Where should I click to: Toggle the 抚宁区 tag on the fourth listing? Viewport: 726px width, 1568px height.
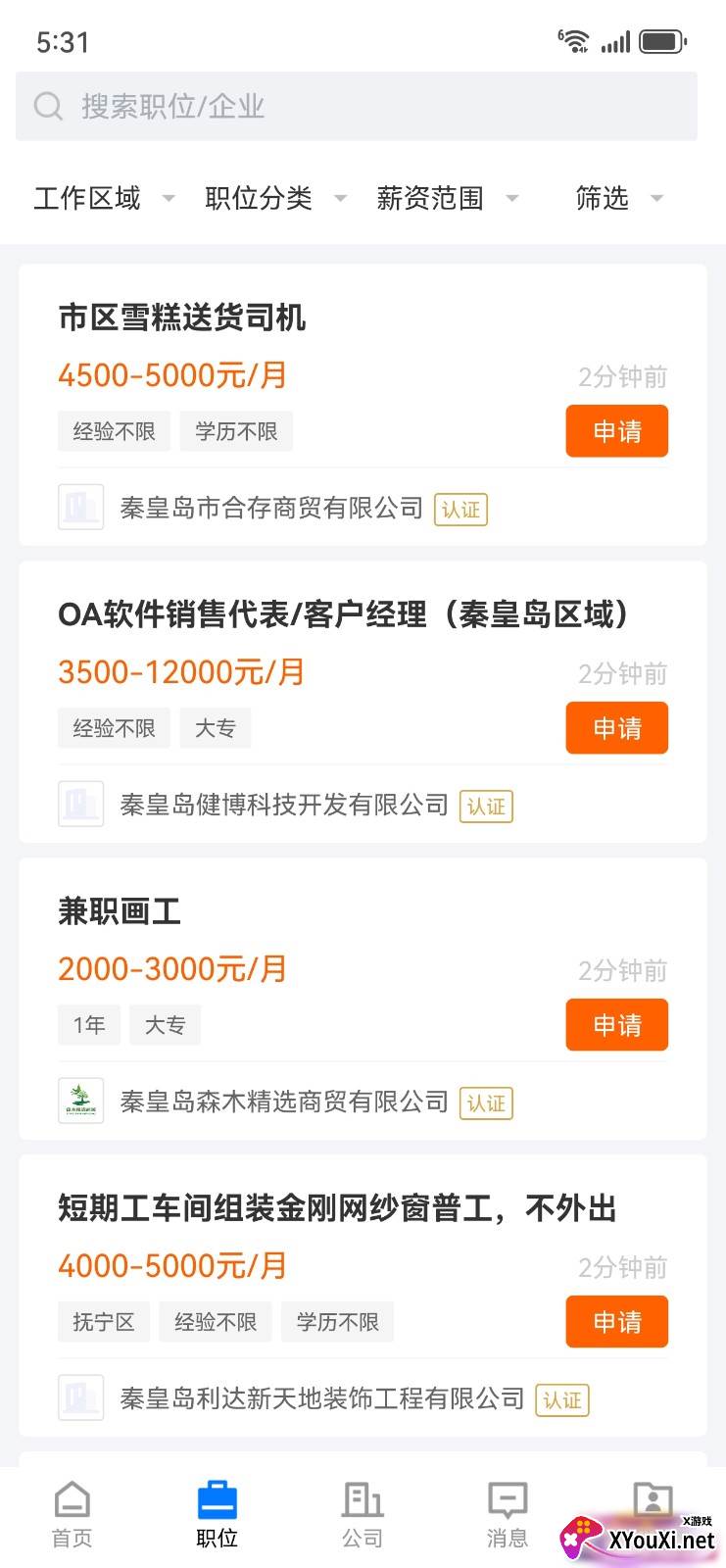103,1321
